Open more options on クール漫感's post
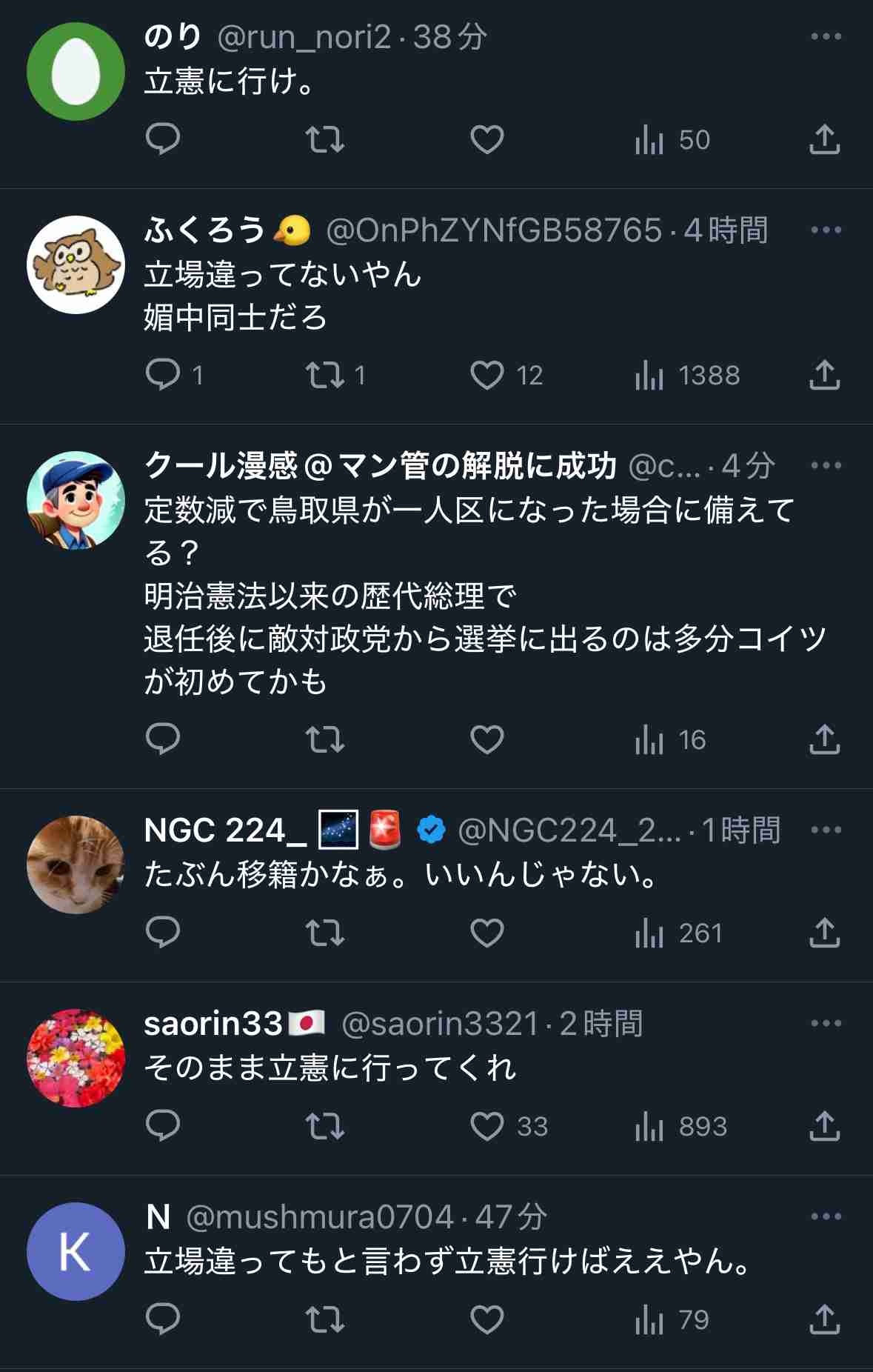The width and height of the screenshot is (873, 1372). tap(826, 465)
